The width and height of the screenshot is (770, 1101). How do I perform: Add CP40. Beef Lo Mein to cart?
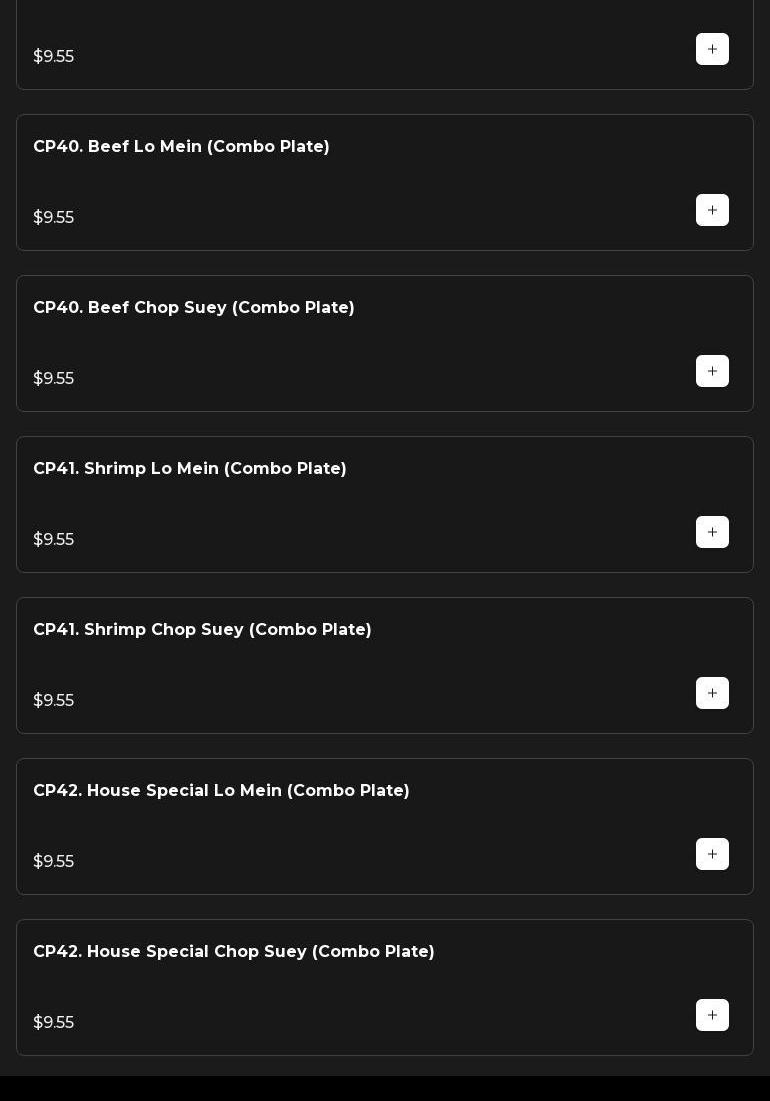pyautogui.click(x=712, y=210)
